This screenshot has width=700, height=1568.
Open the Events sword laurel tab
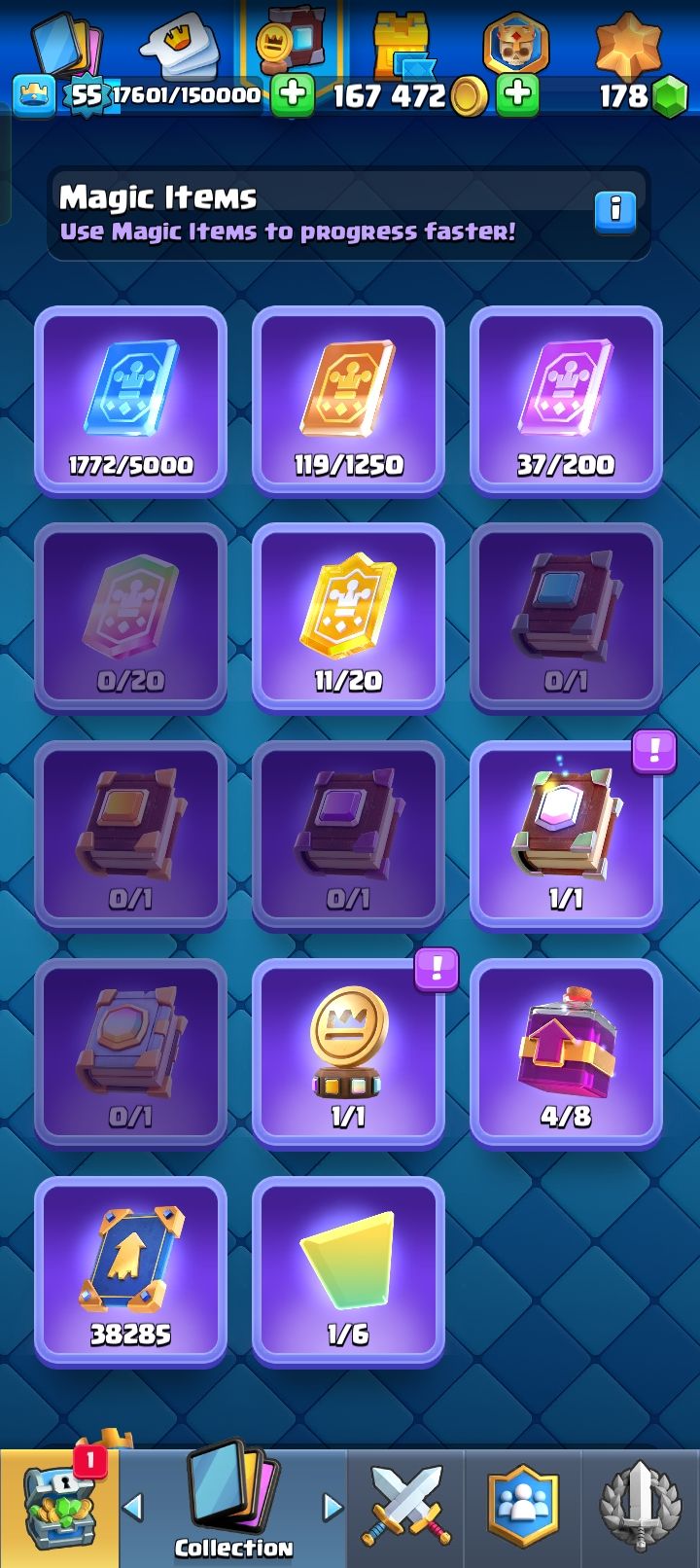coord(640,1508)
